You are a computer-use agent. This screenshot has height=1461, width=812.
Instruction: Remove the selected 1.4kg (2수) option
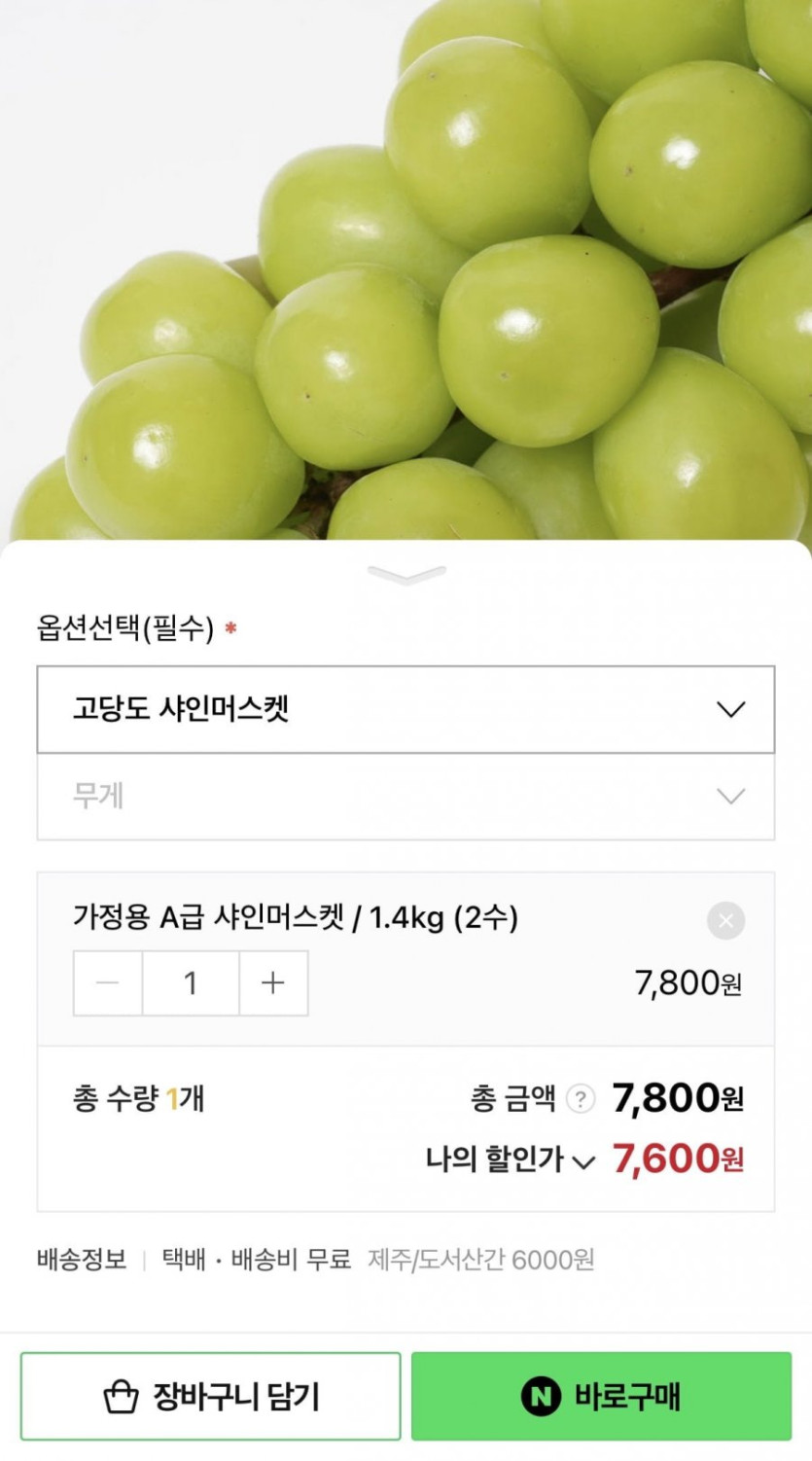click(x=725, y=920)
